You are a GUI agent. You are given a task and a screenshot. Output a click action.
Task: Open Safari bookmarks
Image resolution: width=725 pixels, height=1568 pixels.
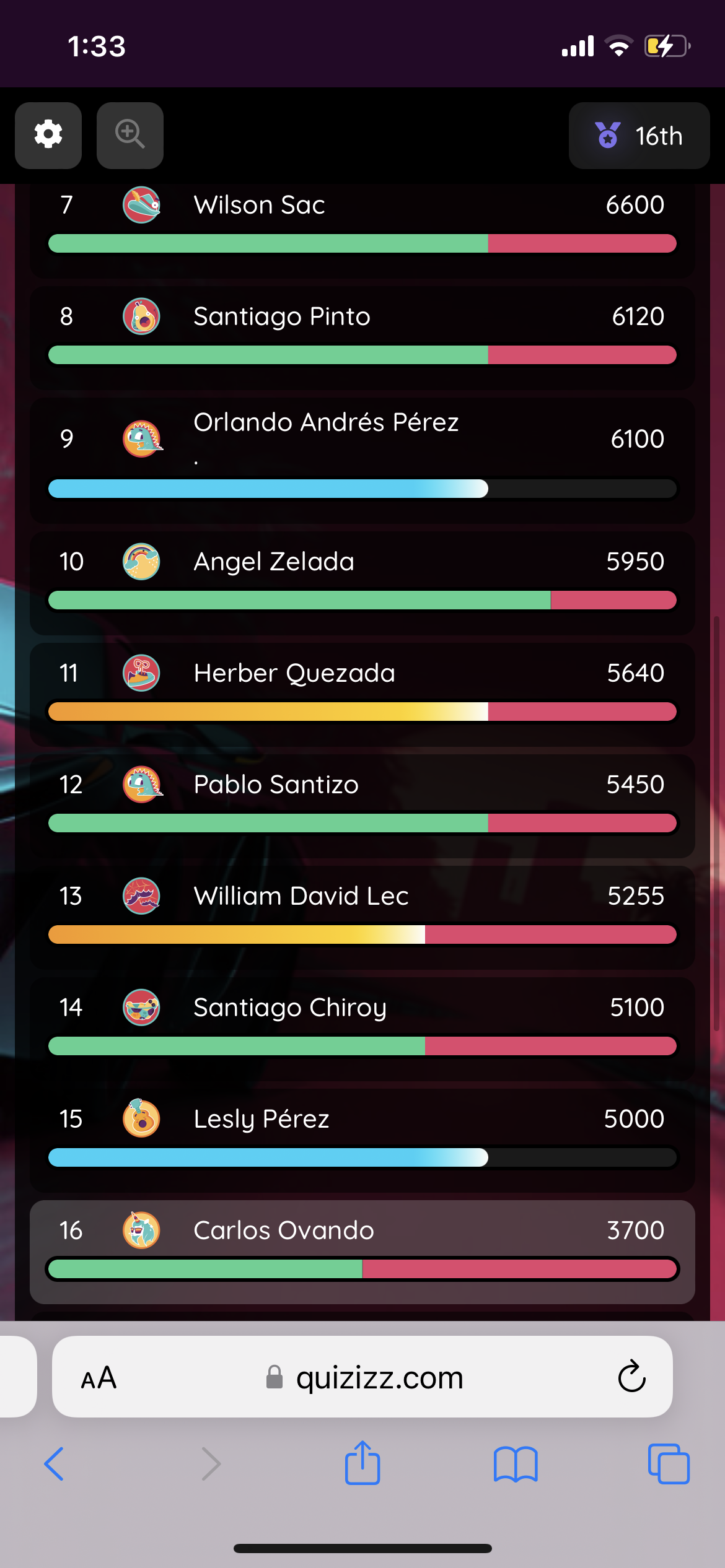(x=516, y=1464)
